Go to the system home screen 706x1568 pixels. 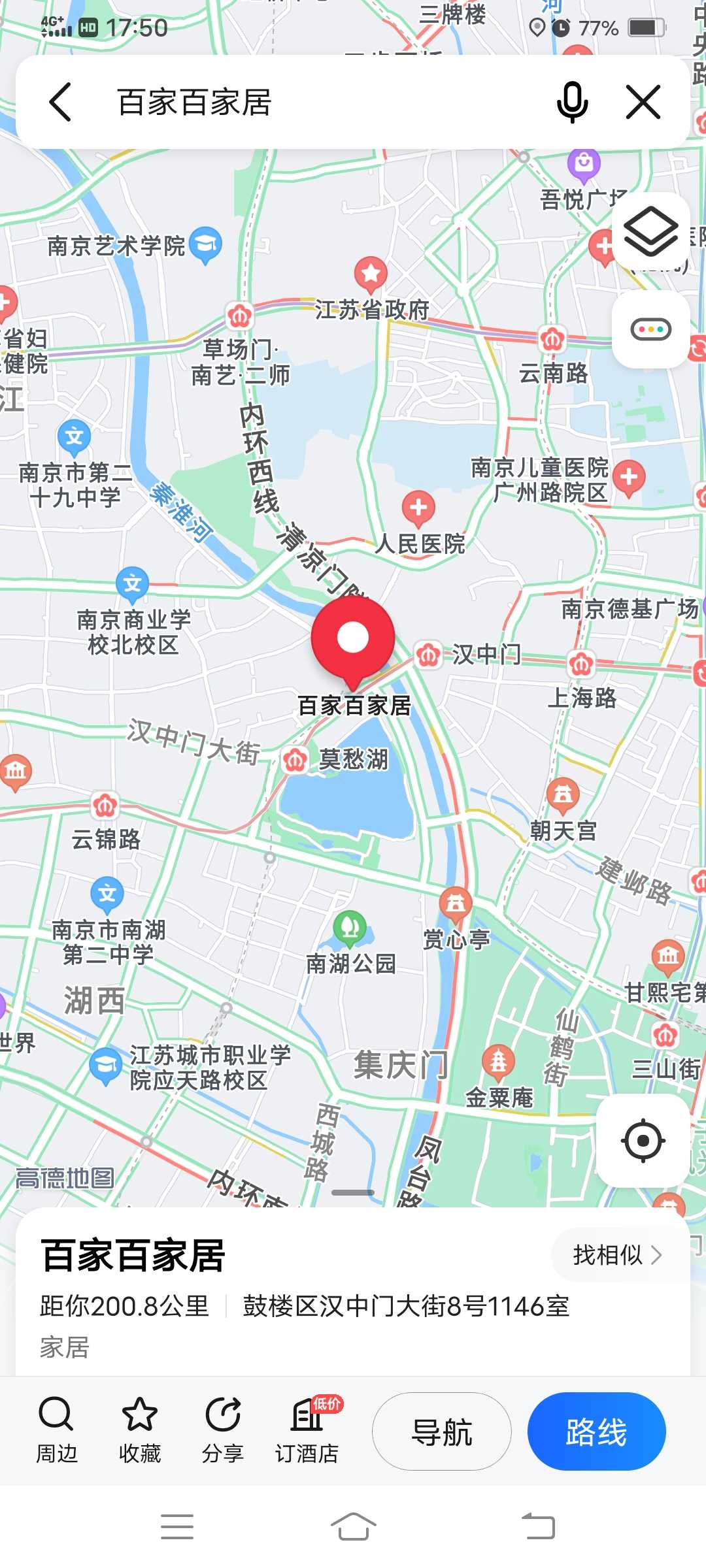point(353,1527)
